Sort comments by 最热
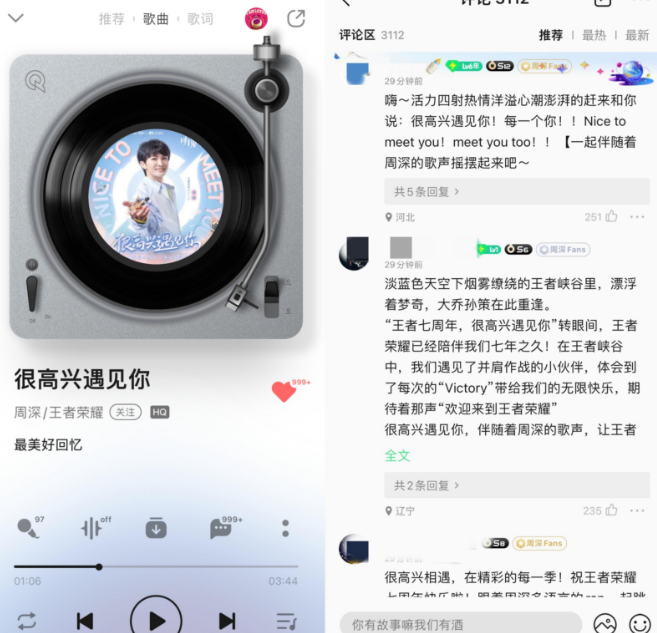This screenshot has height=633, width=657. (594, 35)
